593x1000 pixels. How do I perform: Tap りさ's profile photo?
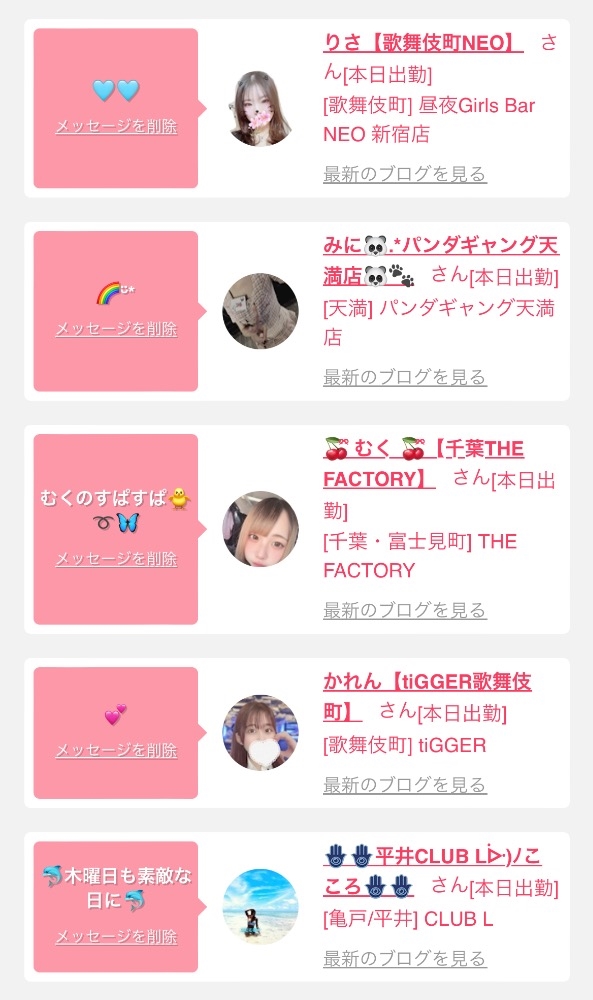pyautogui.click(x=260, y=108)
